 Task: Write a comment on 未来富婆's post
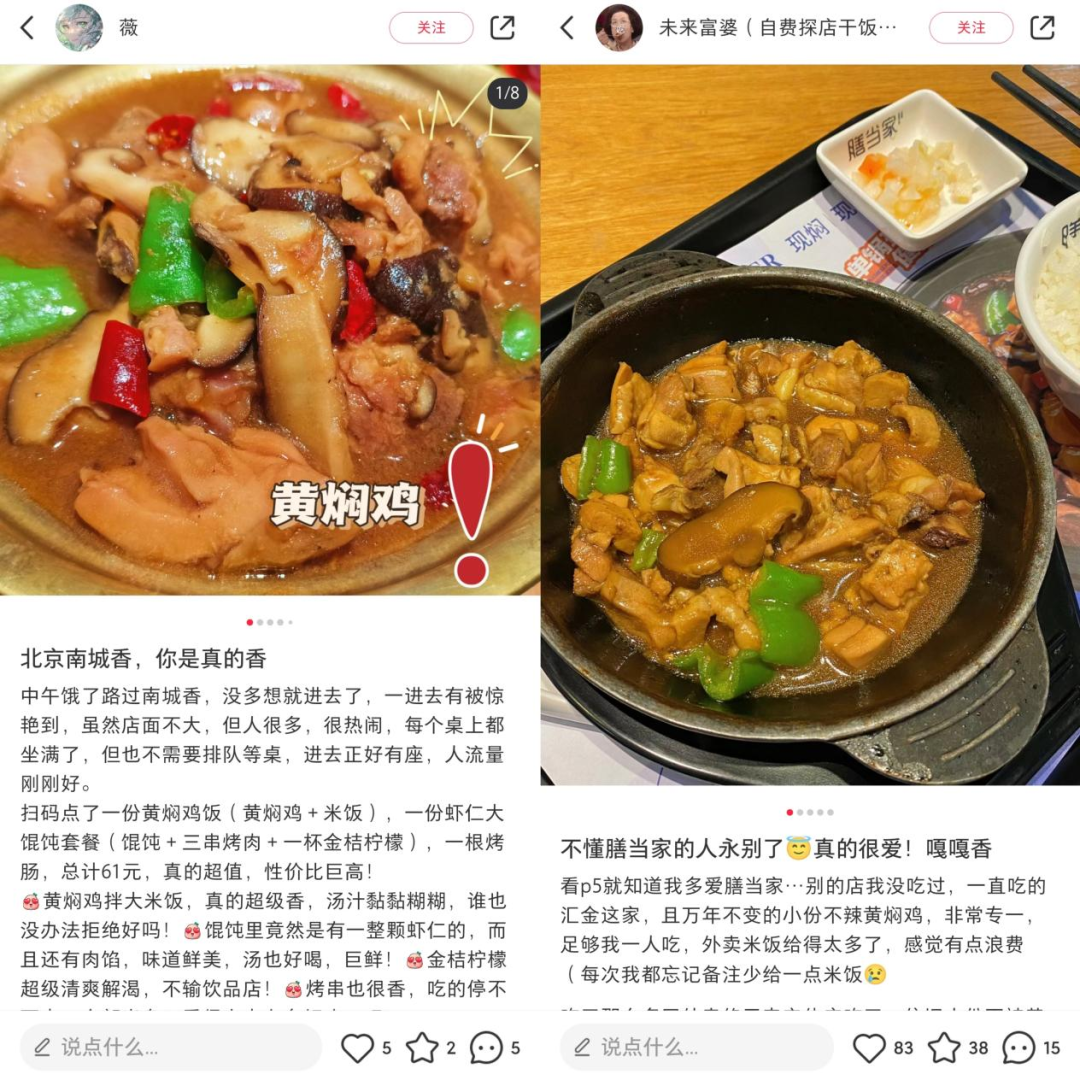click(695, 1047)
